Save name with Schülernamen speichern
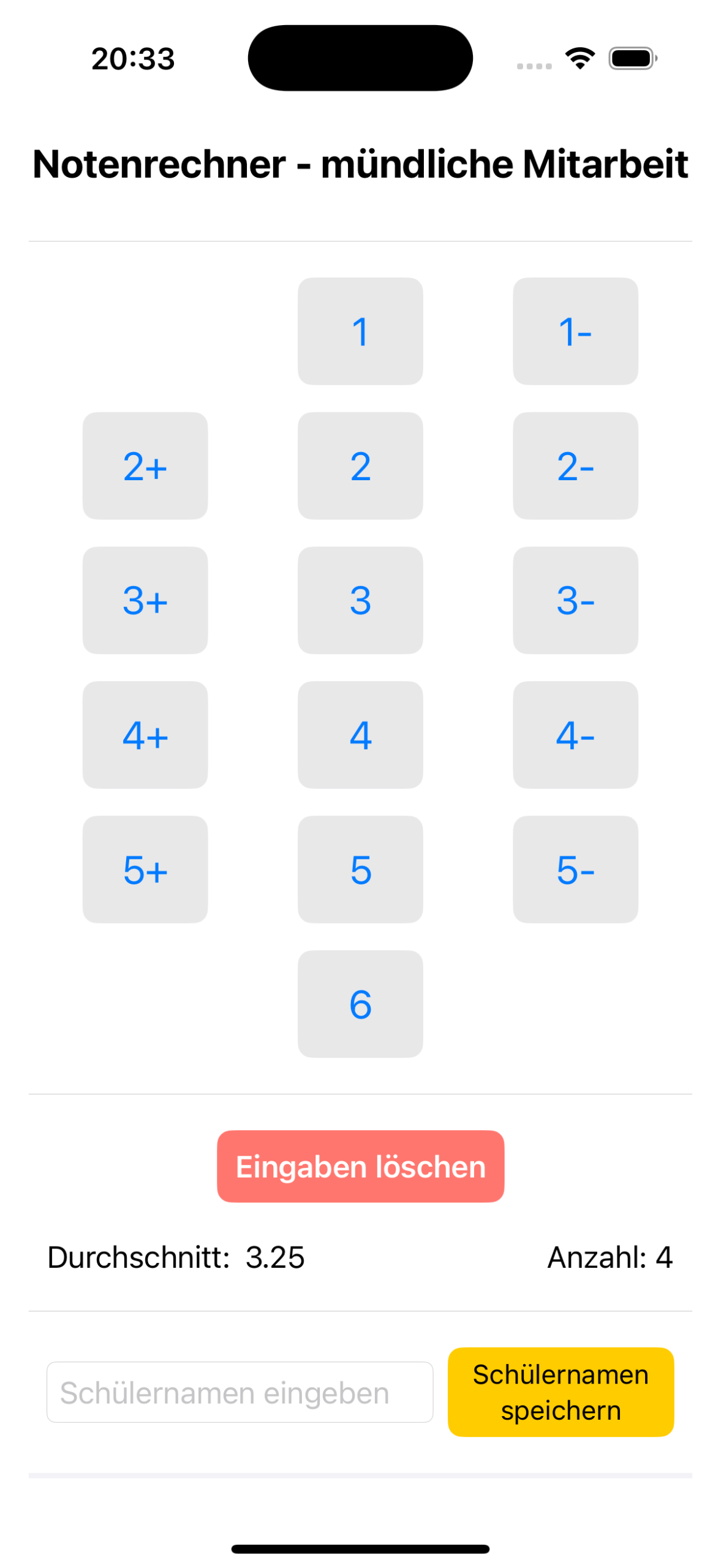Viewport: 721px width, 1568px height. [x=561, y=1391]
